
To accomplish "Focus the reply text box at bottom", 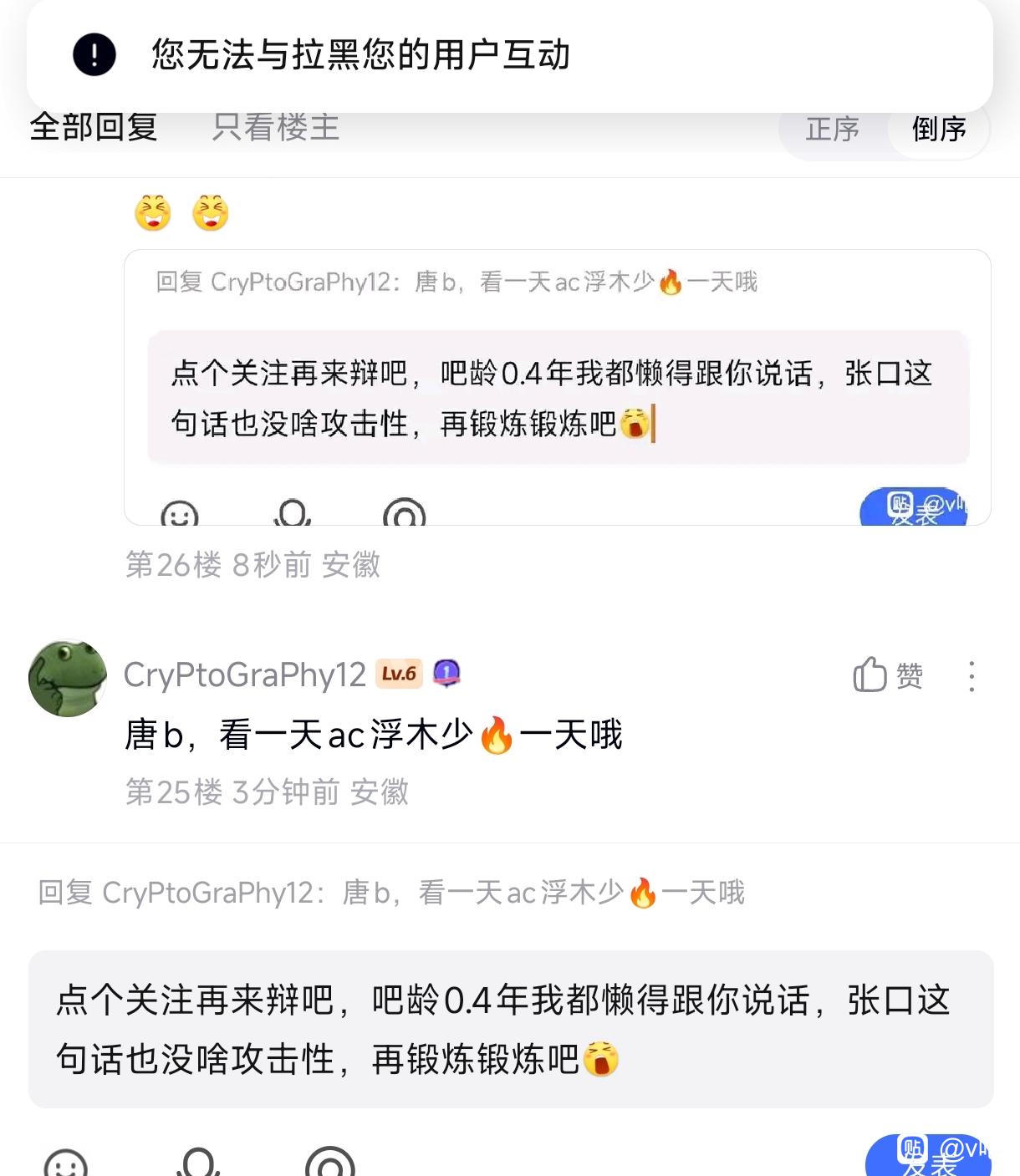I will click(510, 1029).
